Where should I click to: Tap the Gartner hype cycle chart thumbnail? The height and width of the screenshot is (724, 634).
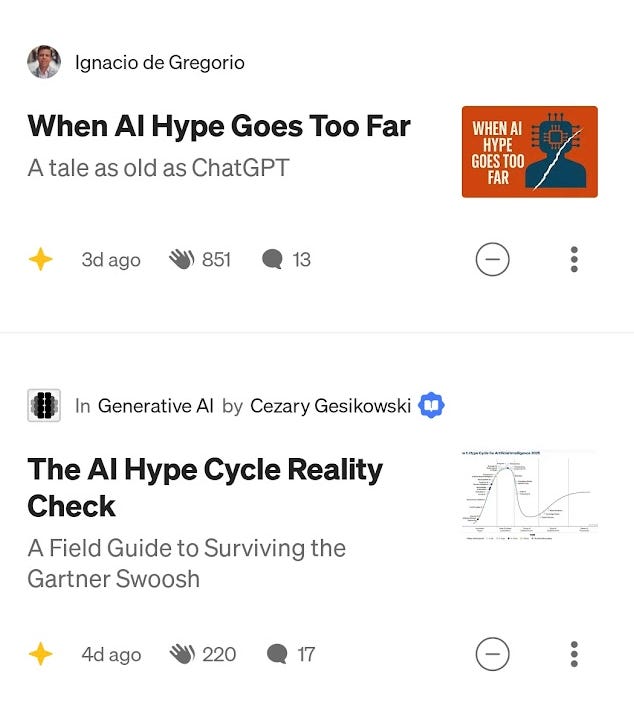[530, 495]
